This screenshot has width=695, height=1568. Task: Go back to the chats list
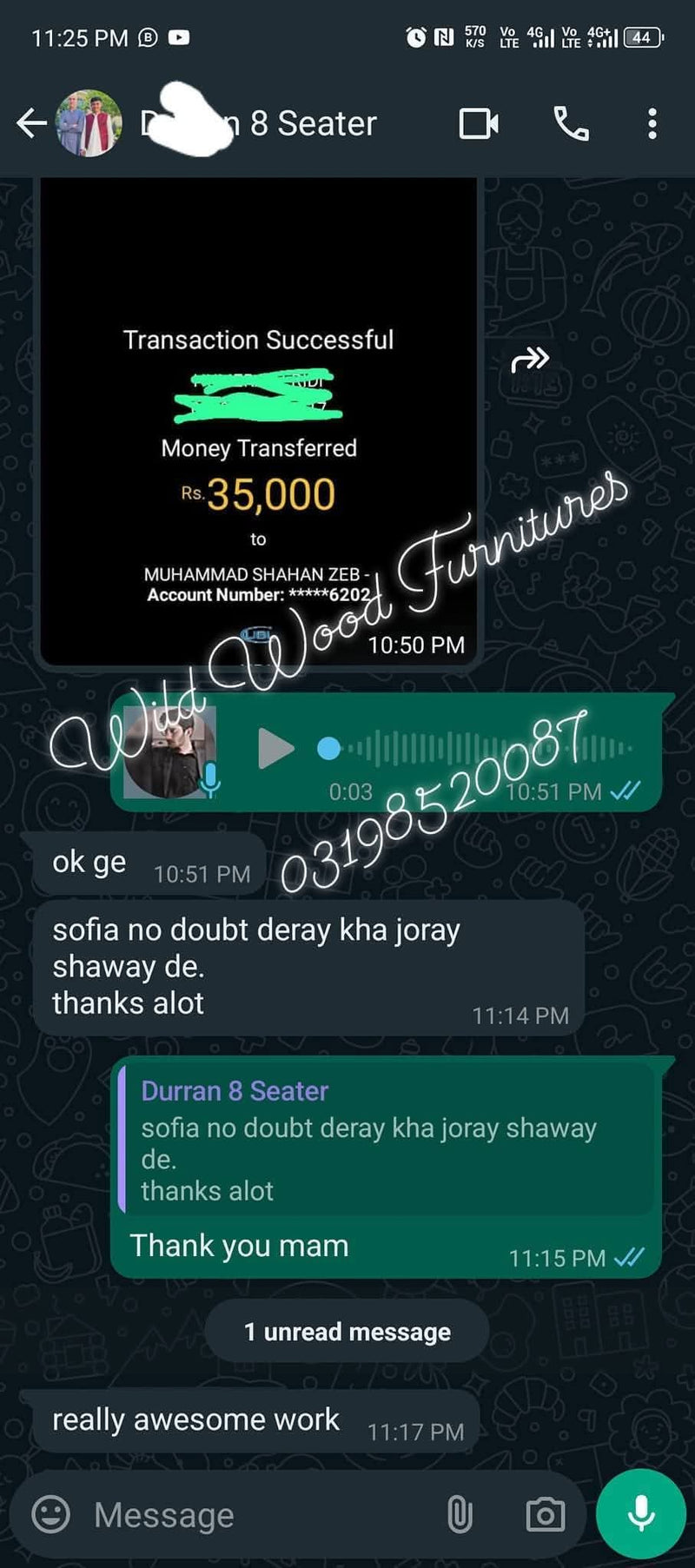point(31,123)
